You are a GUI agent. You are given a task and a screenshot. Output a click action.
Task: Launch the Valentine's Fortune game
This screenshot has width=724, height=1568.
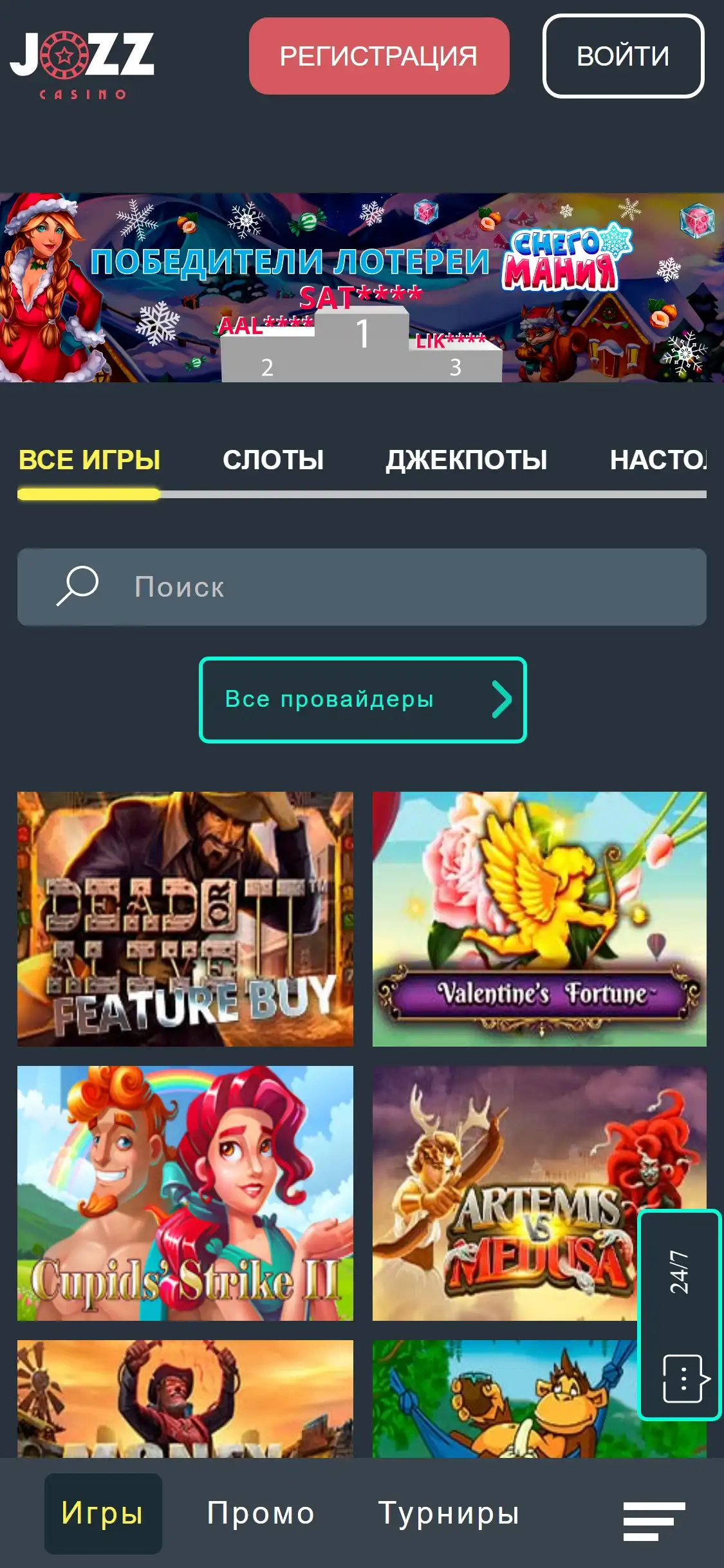point(539,919)
